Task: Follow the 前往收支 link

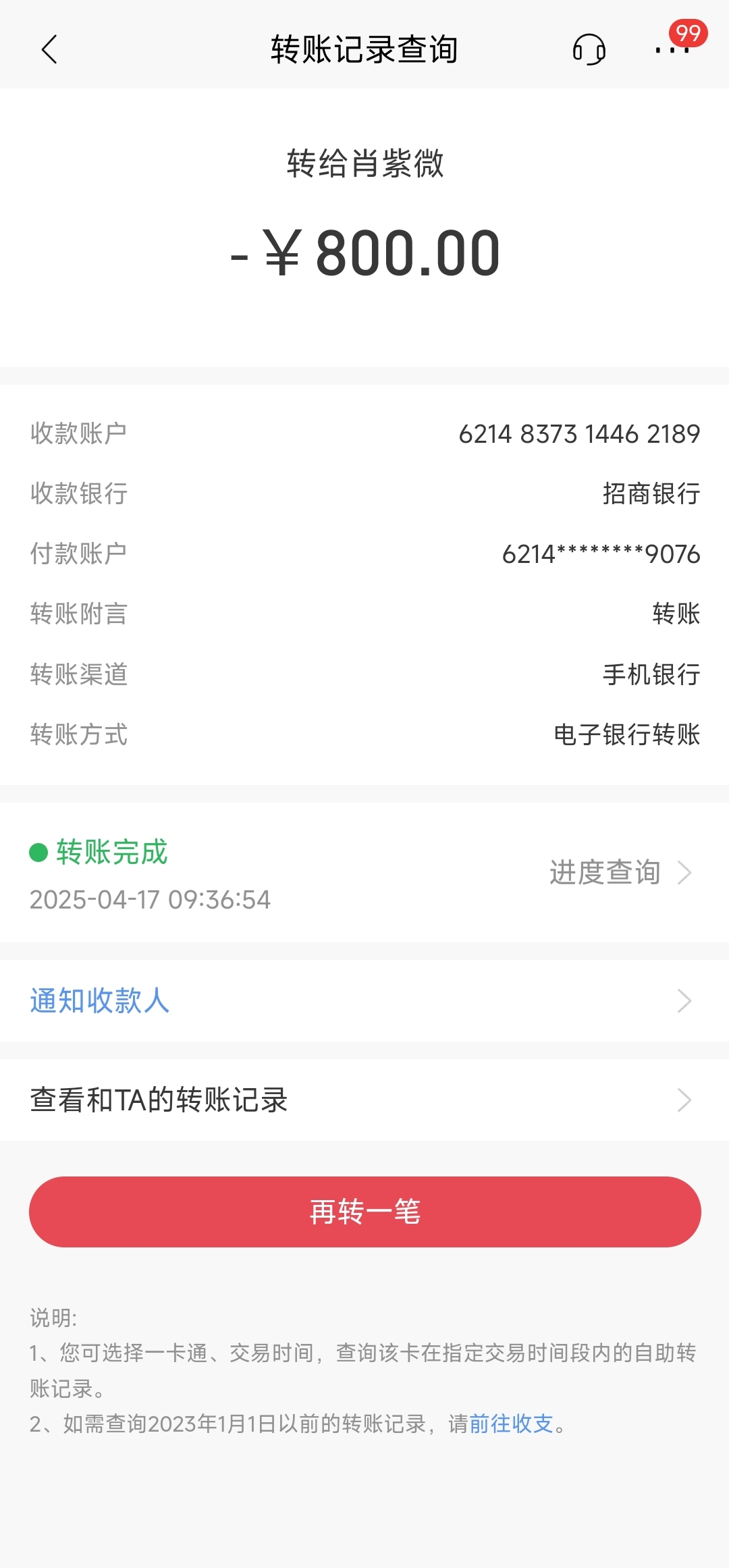Action: 511,1424
